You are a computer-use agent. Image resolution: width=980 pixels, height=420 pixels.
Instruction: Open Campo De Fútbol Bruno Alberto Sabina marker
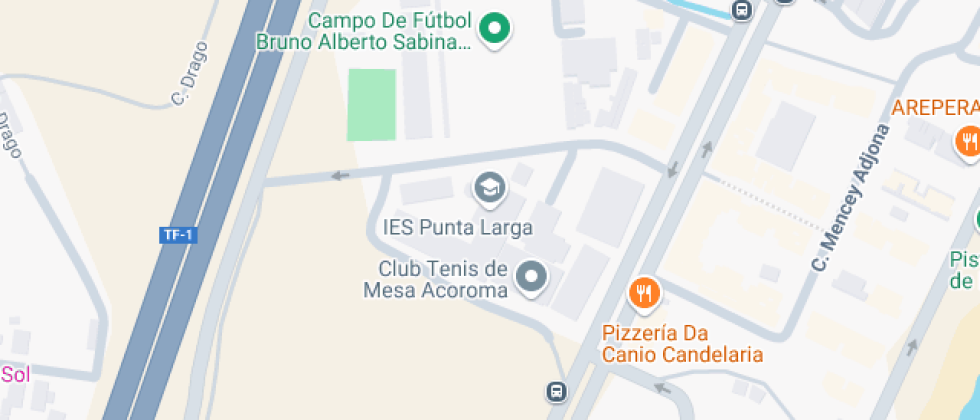[x=492, y=28]
